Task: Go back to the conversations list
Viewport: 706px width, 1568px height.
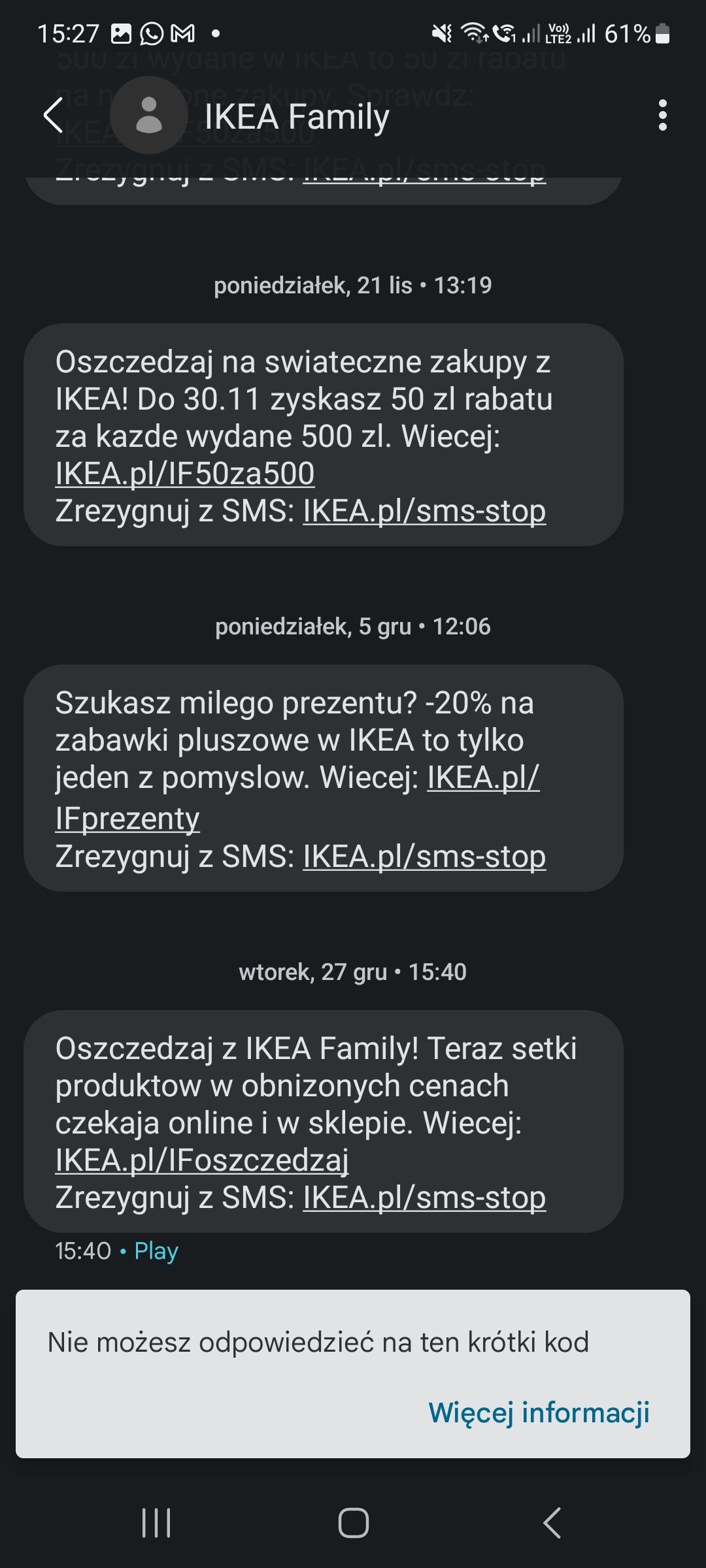Action: click(54, 116)
